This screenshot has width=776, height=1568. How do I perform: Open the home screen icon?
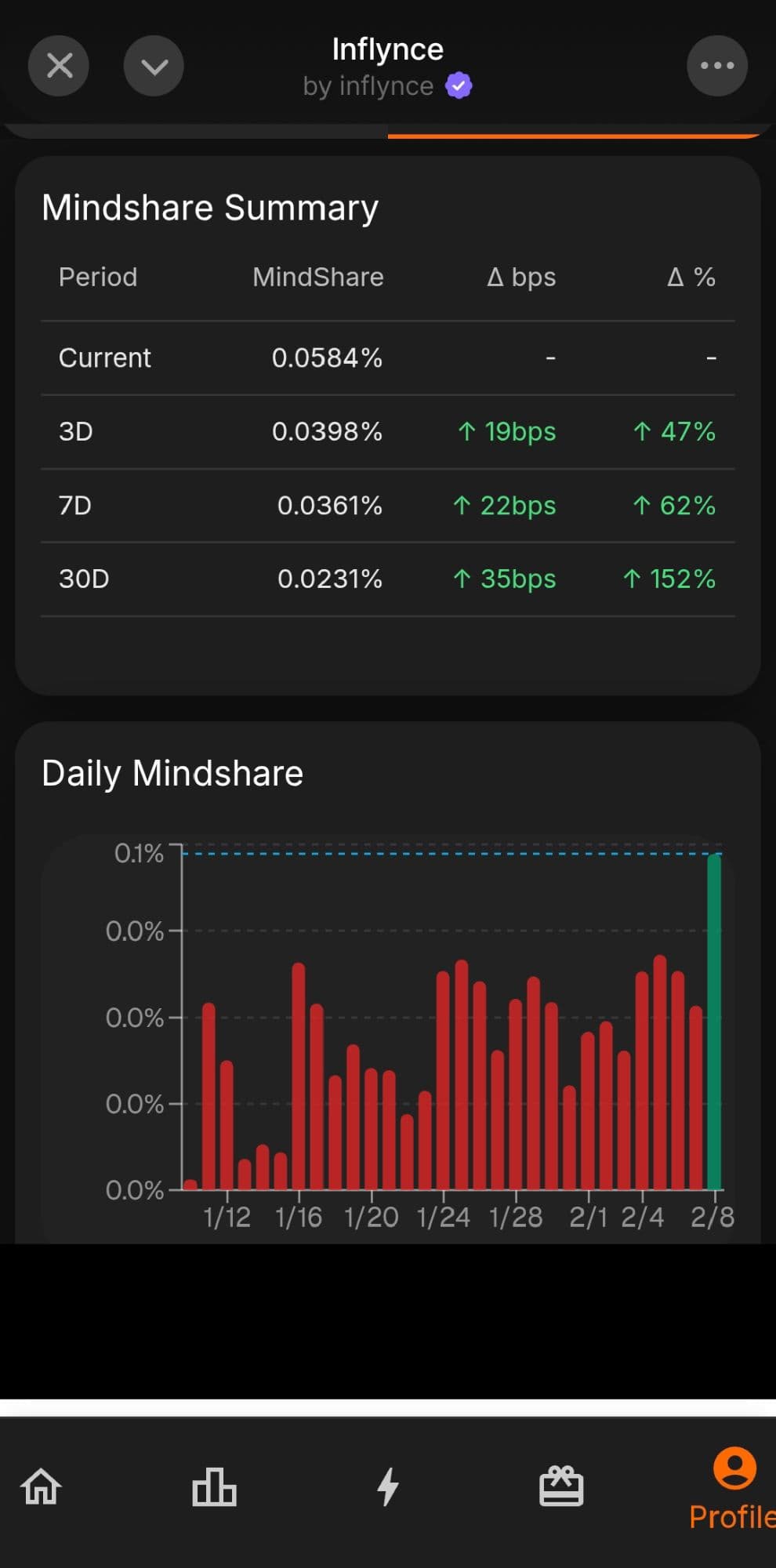click(x=41, y=1486)
